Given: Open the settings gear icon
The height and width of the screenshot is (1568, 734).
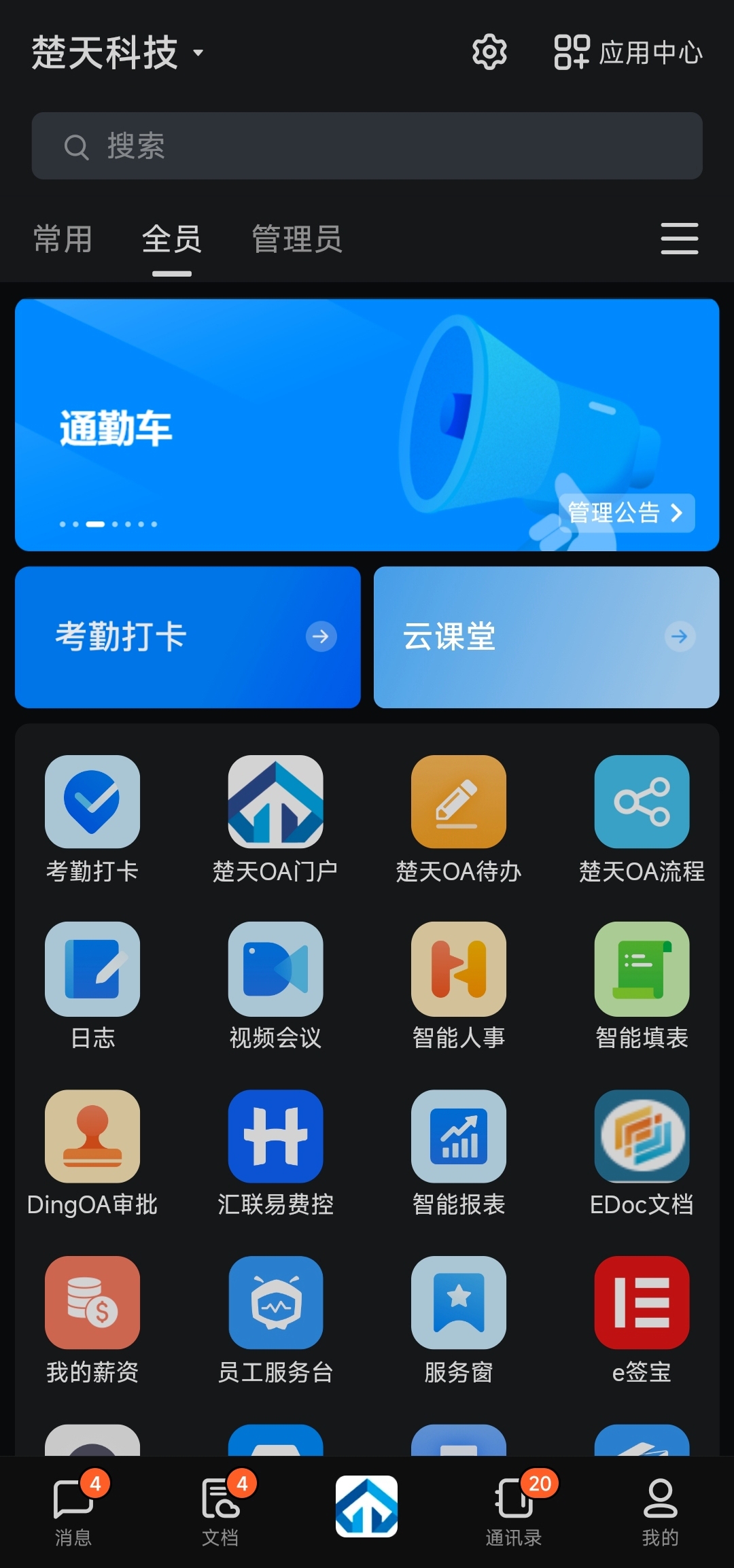Looking at the screenshot, I should (x=489, y=52).
